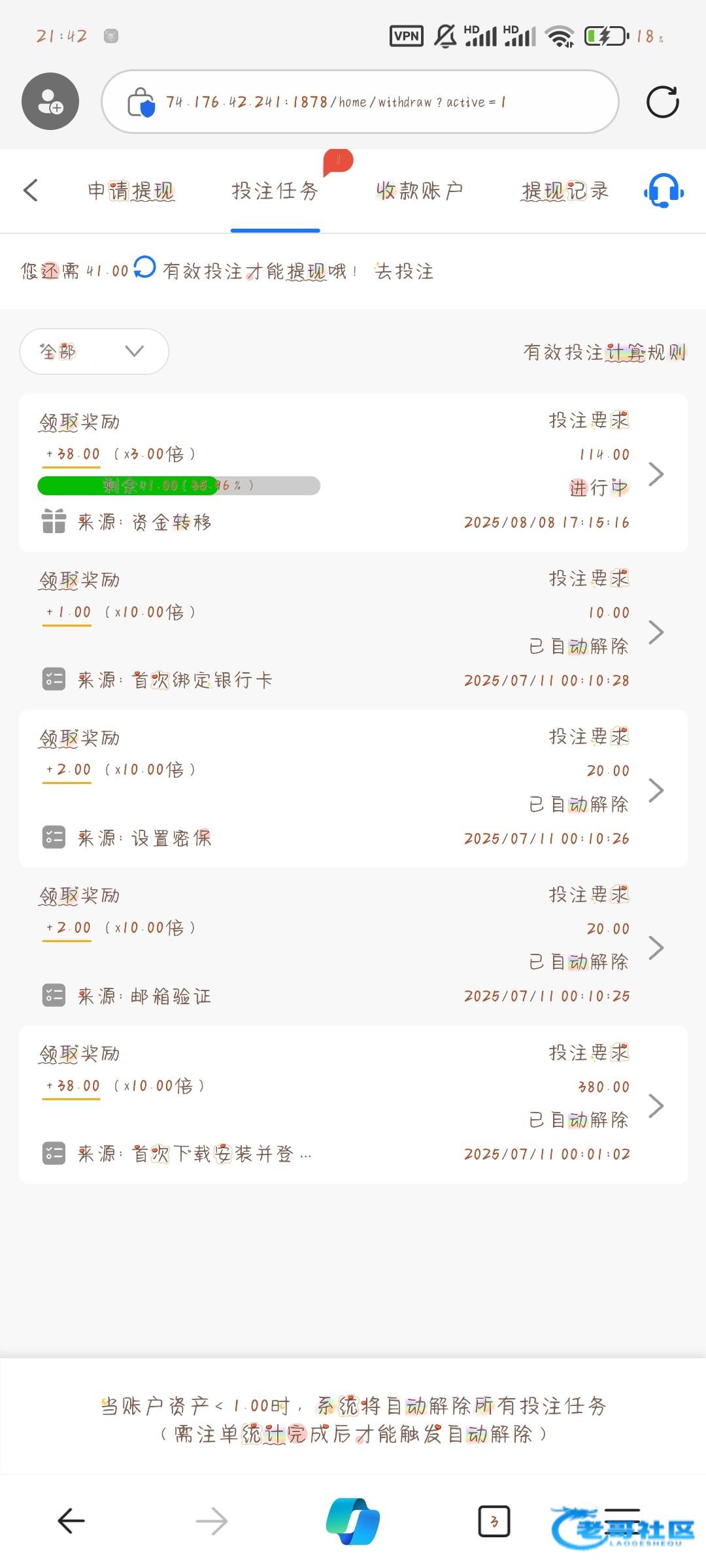Open the 资金转移 betting task
Screen dimensions: 706x1568
coord(353,473)
